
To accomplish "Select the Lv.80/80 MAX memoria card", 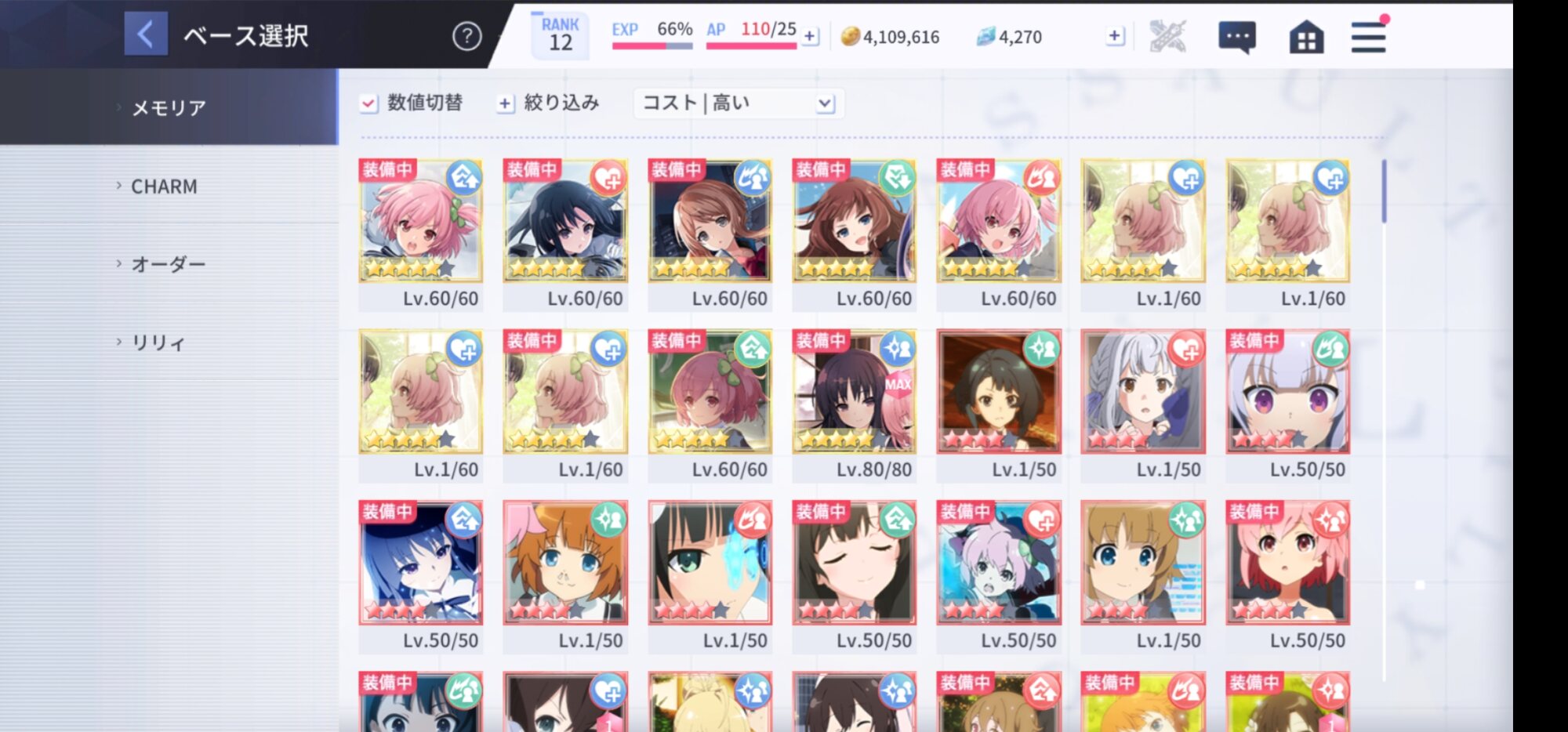I will click(854, 392).
